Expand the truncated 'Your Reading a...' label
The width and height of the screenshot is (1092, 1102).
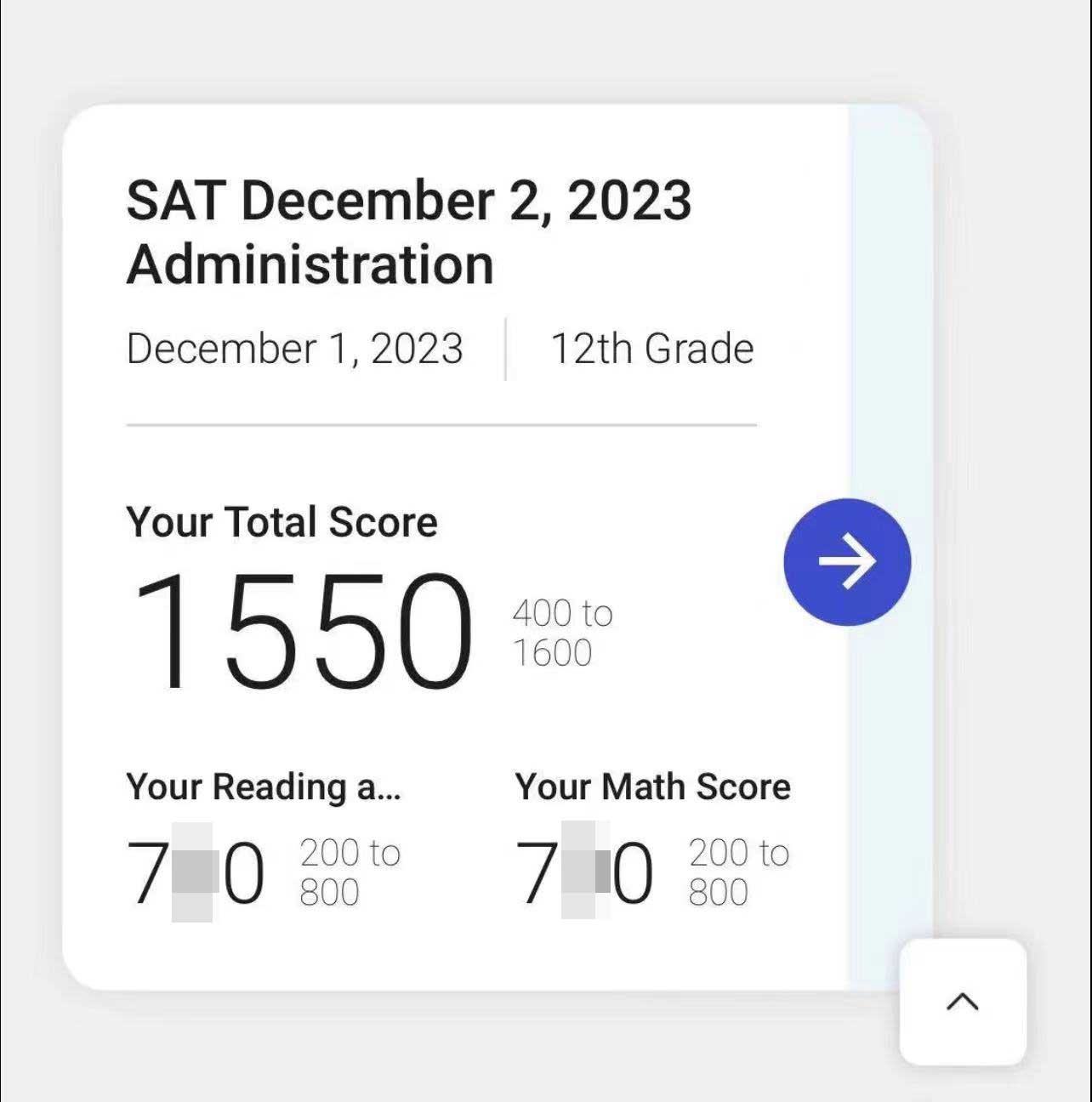[265, 787]
